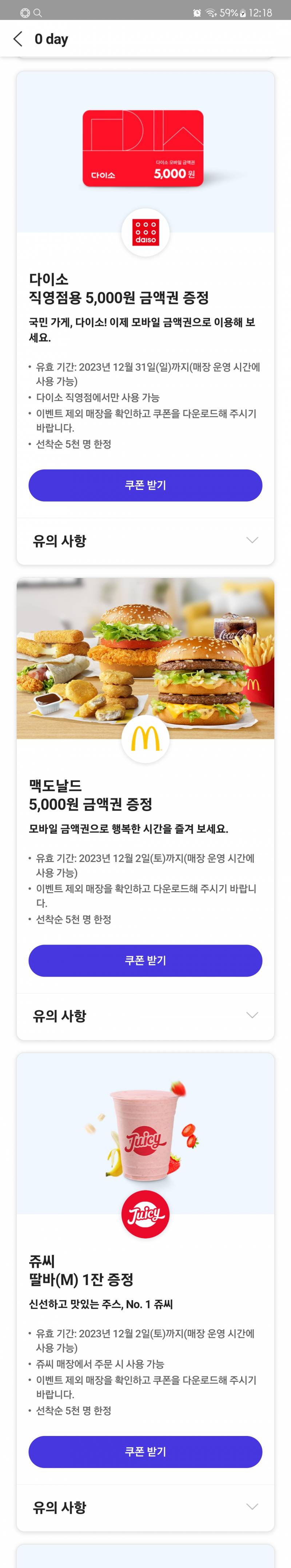This screenshot has height=1568, width=291.
Task: Expand 유의 사항 under the McDonald's coupon
Action: 145,1015
